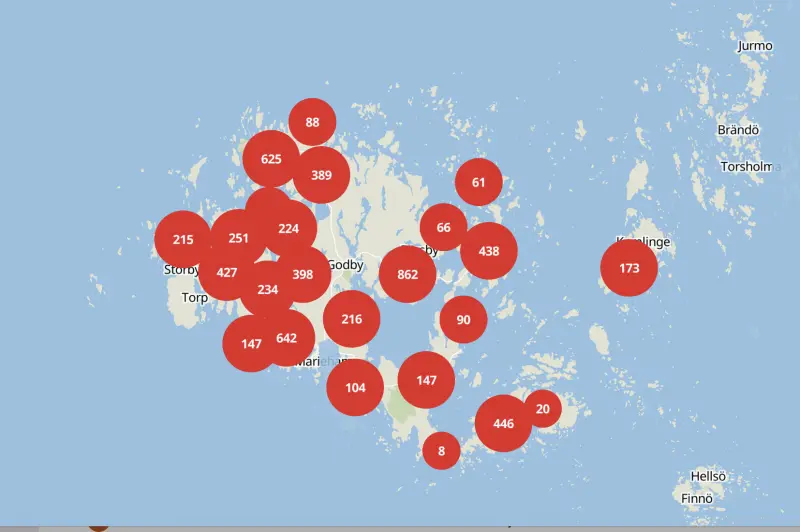Open the 224 cluster marker
800x532 pixels.
point(290,228)
